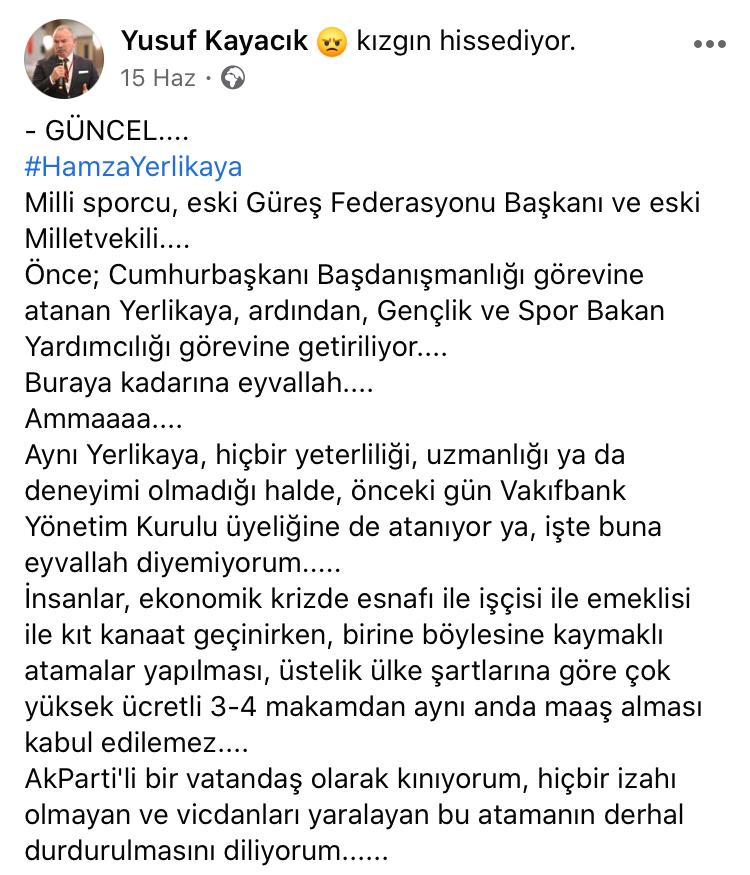The image size is (750, 875).
Task: Open the Yusuf Kayacık profile name link
Action: [x=214, y=41]
